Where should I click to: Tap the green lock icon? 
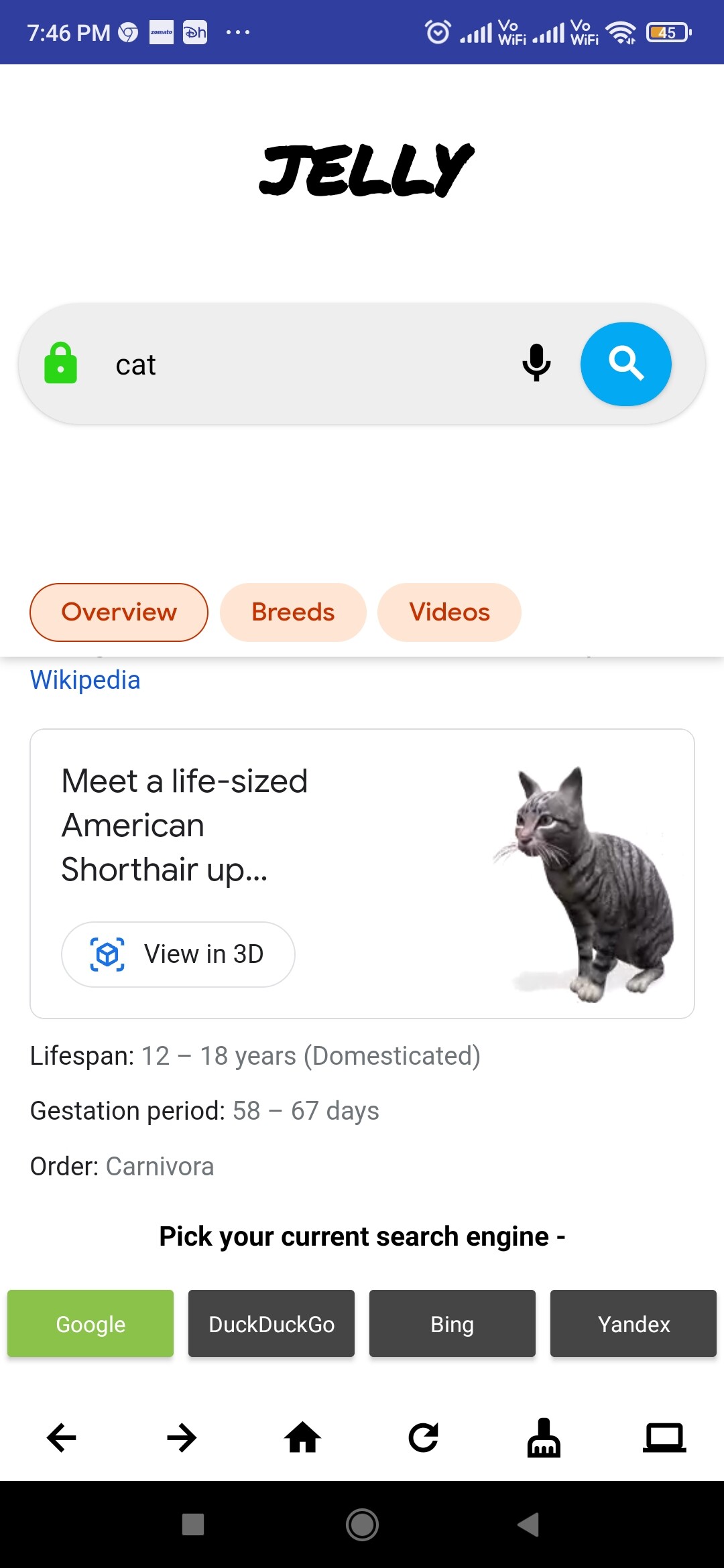(x=61, y=363)
